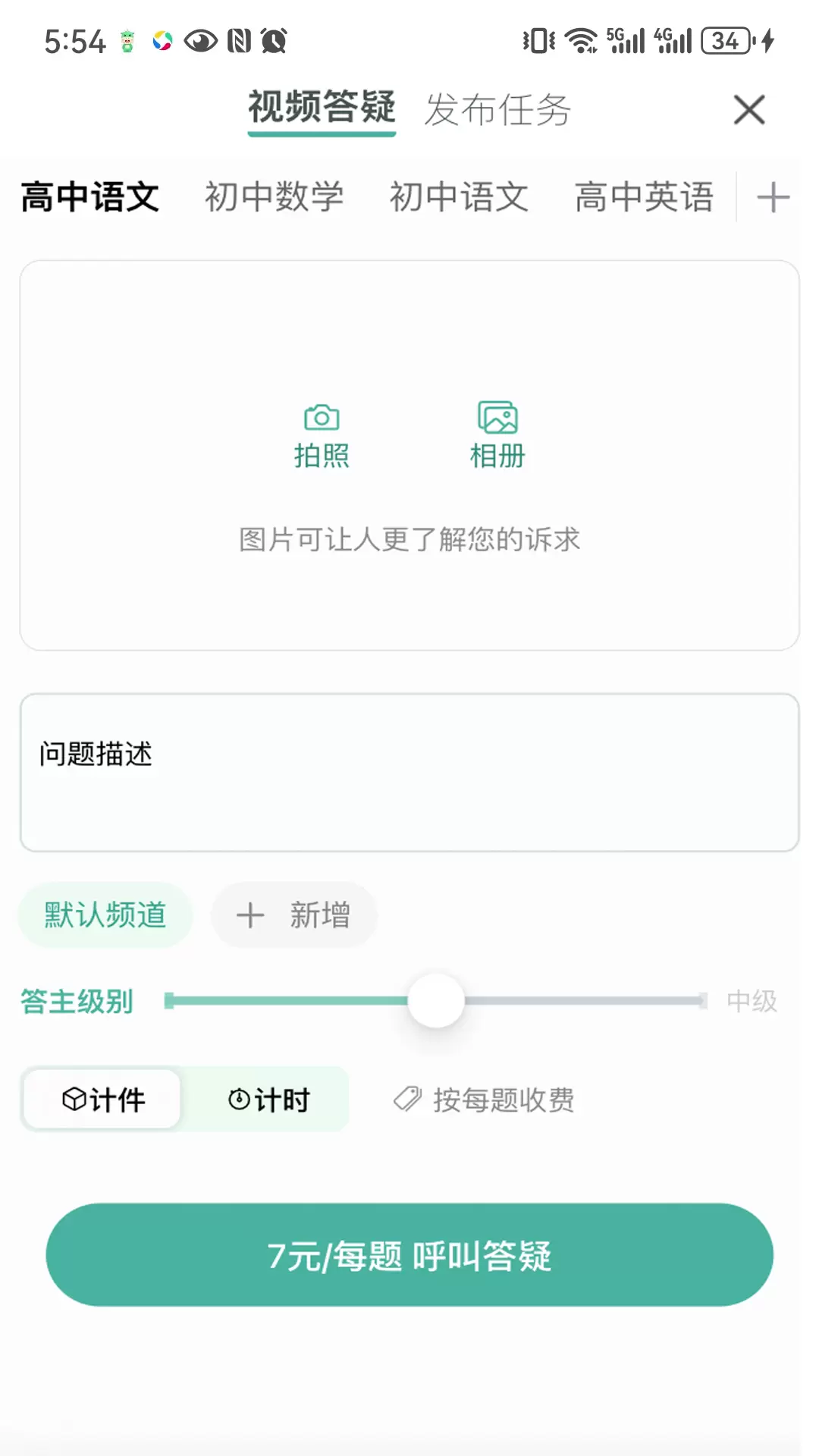The width and height of the screenshot is (819, 1456).
Task: Switch to 计时 billing mode
Action: pos(268,1099)
